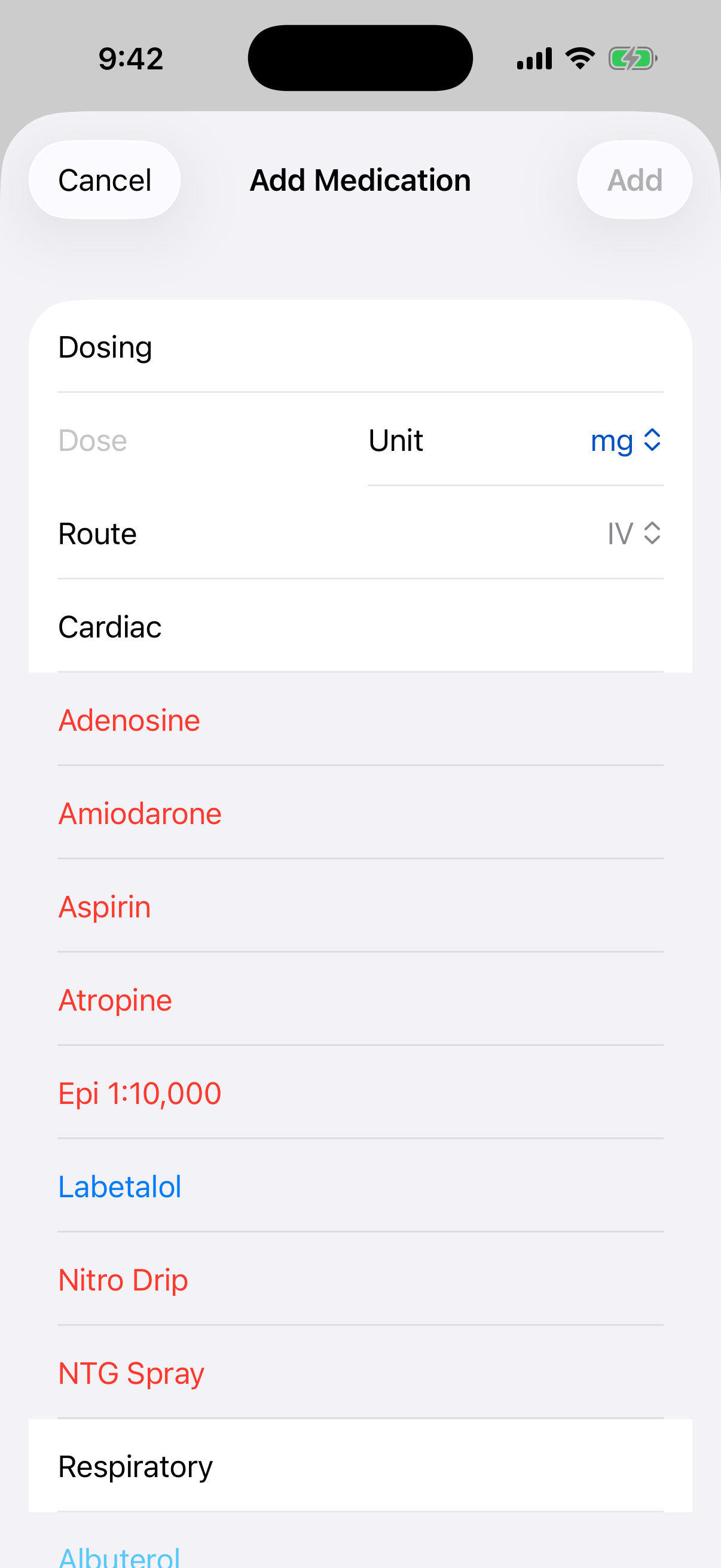Select Albuterol under Respiratory
Image resolution: width=721 pixels, height=1568 pixels.
coord(118,1555)
